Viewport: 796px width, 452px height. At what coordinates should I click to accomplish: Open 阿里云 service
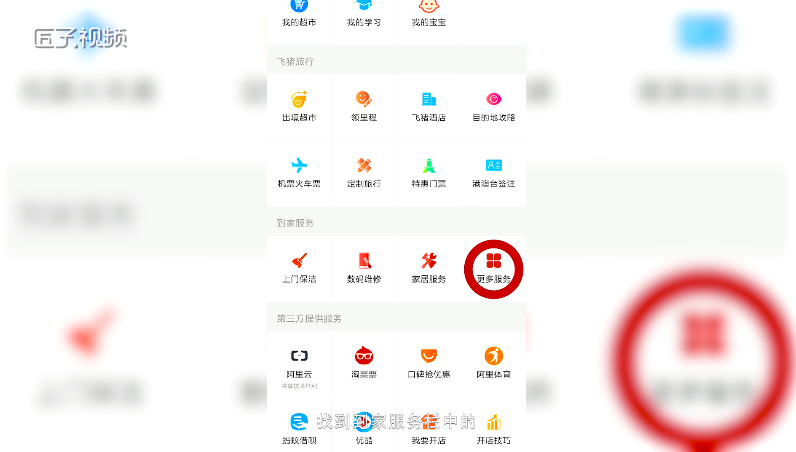click(x=298, y=362)
